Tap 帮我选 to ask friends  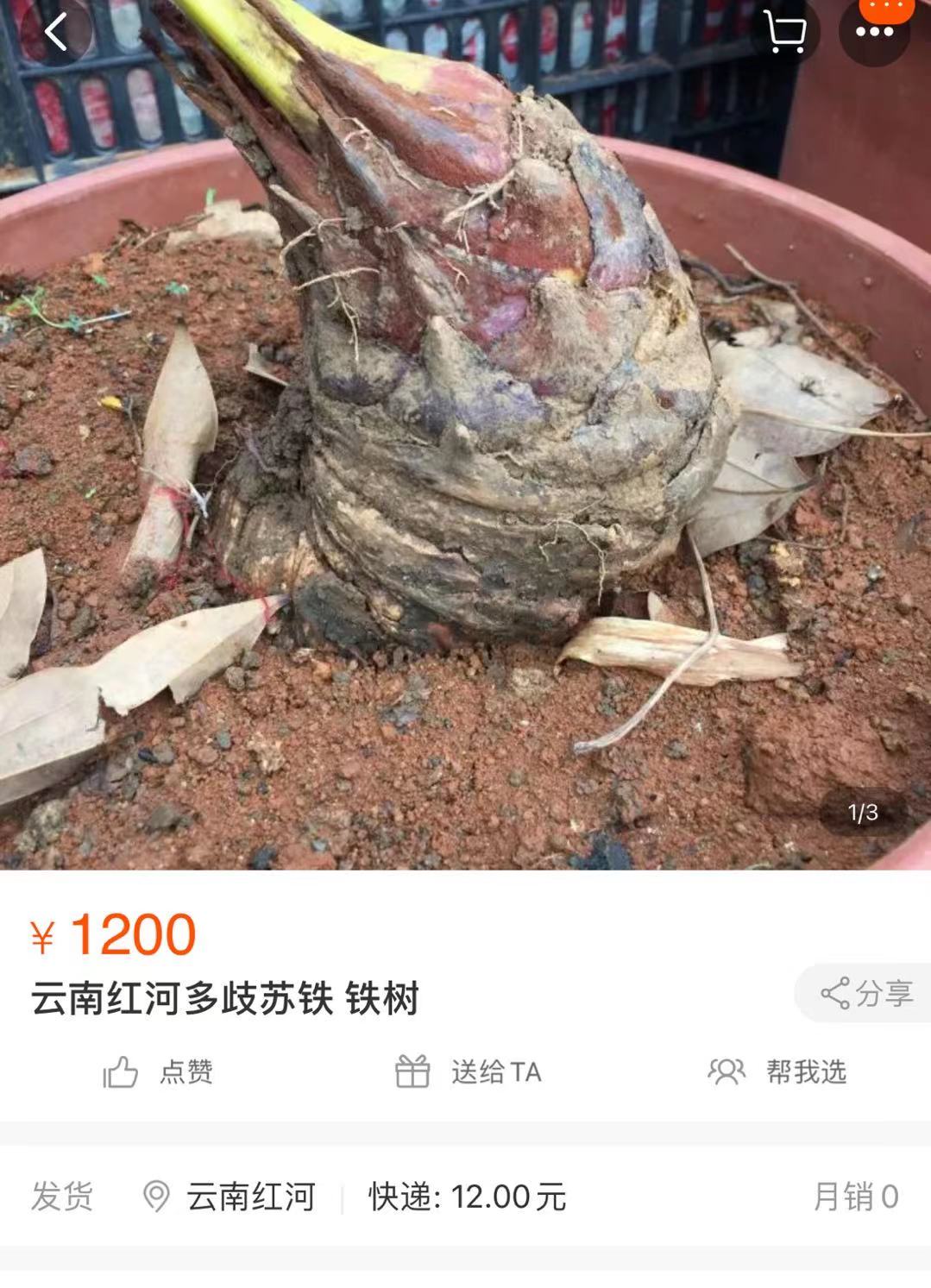coord(777,1072)
